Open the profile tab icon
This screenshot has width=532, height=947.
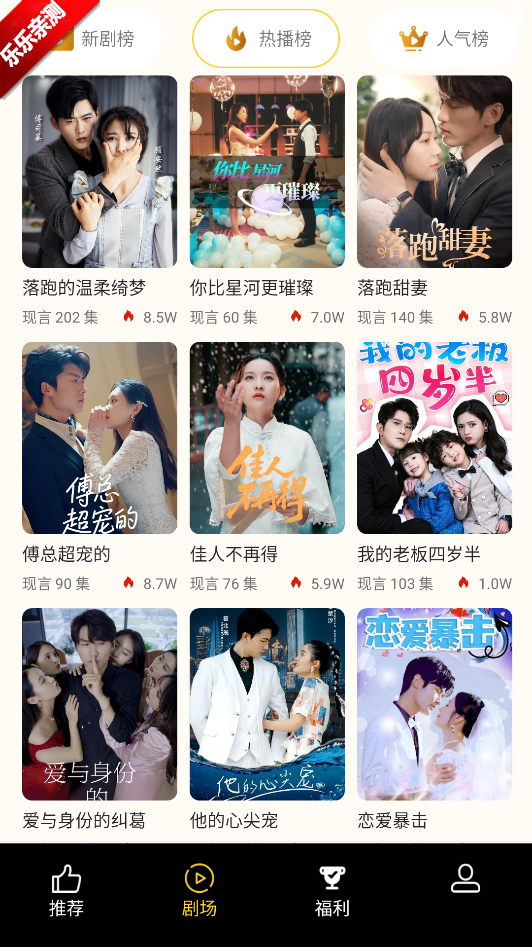pyautogui.click(x=466, y=879)
